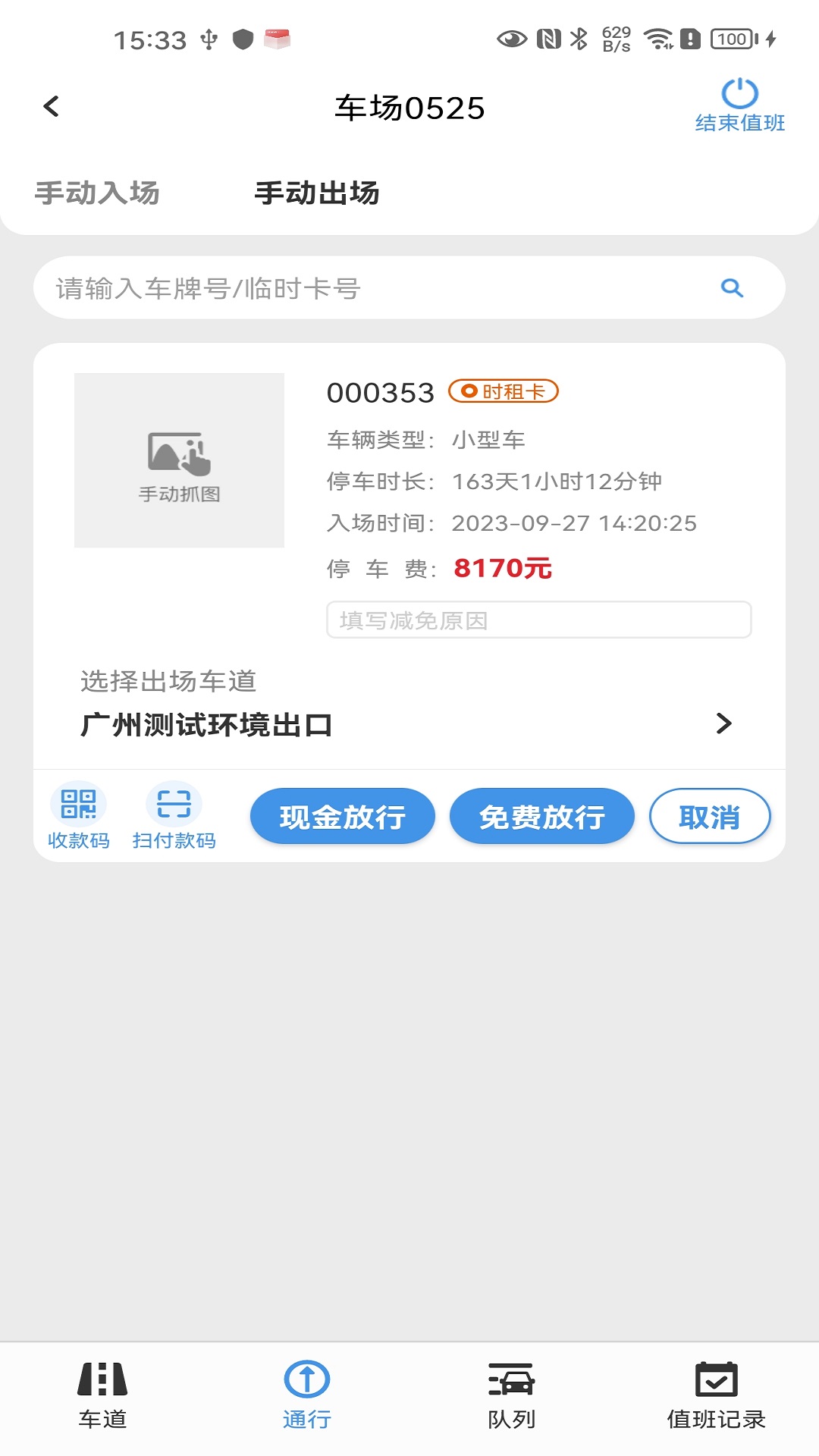Viewport: 819px width, 1456px height.
Task: Cancel with the 取消 button
Action: pos(710,817)
